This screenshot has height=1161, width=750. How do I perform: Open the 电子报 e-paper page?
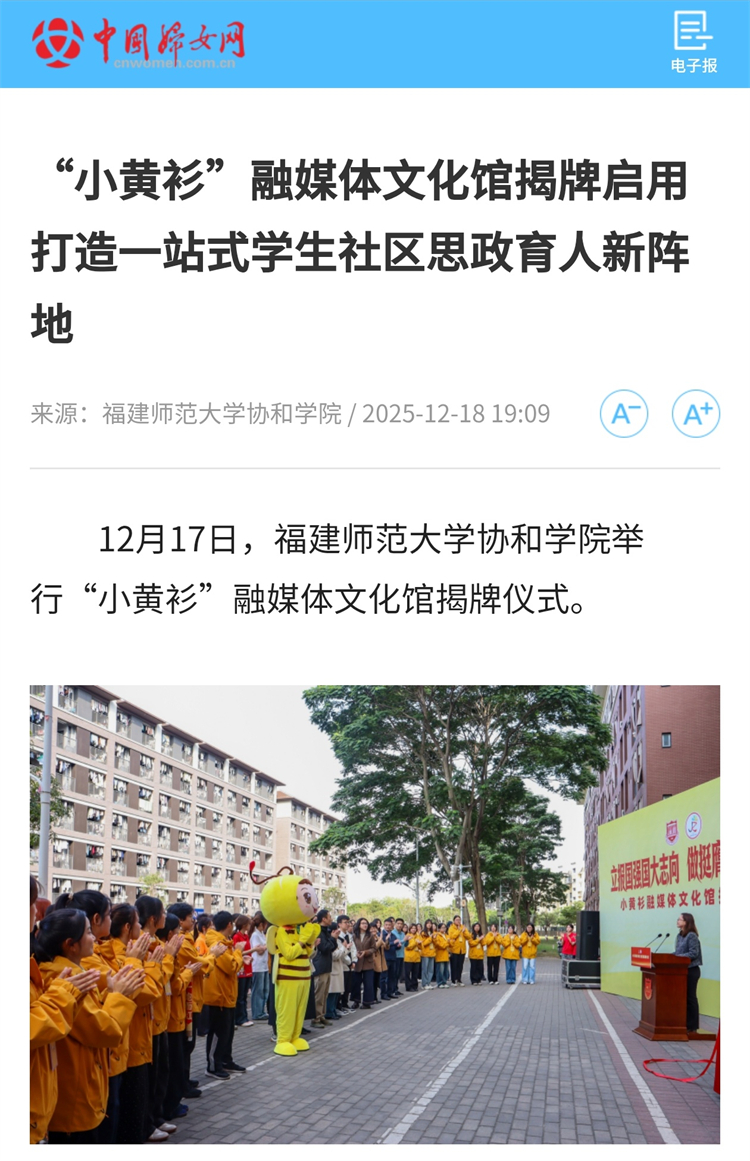point(693,42)
